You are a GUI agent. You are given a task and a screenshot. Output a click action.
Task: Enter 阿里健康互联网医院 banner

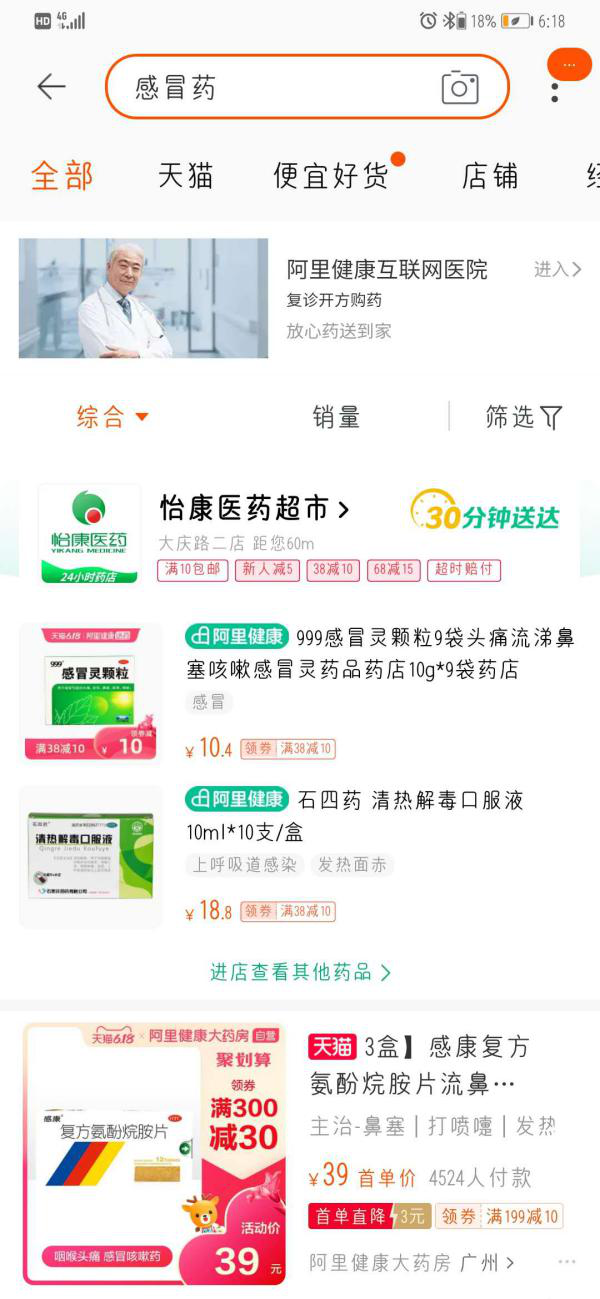[x=557, y=269]
